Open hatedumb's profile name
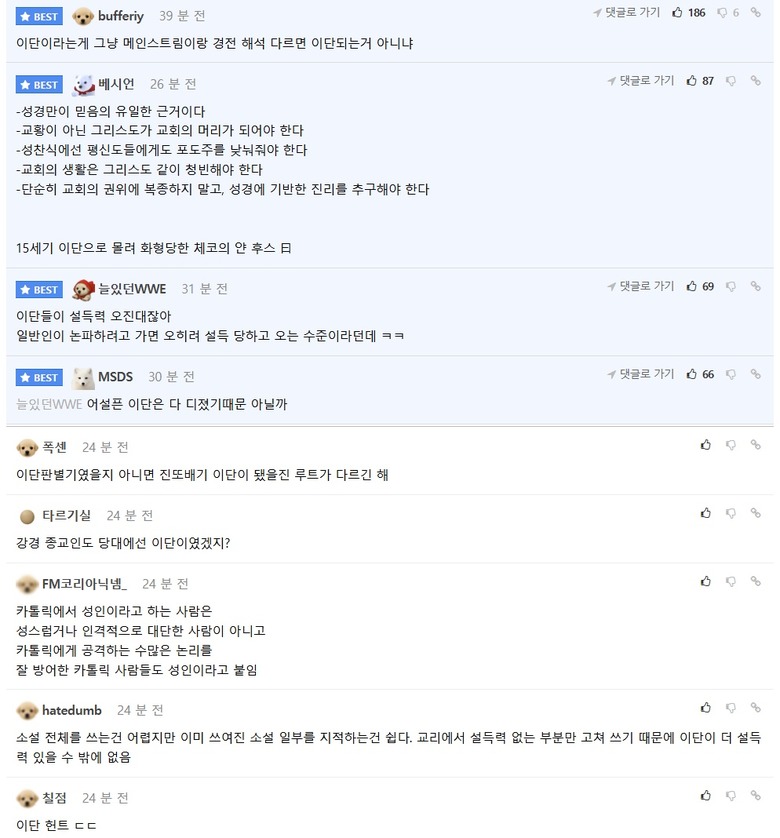 click(71, 710)
